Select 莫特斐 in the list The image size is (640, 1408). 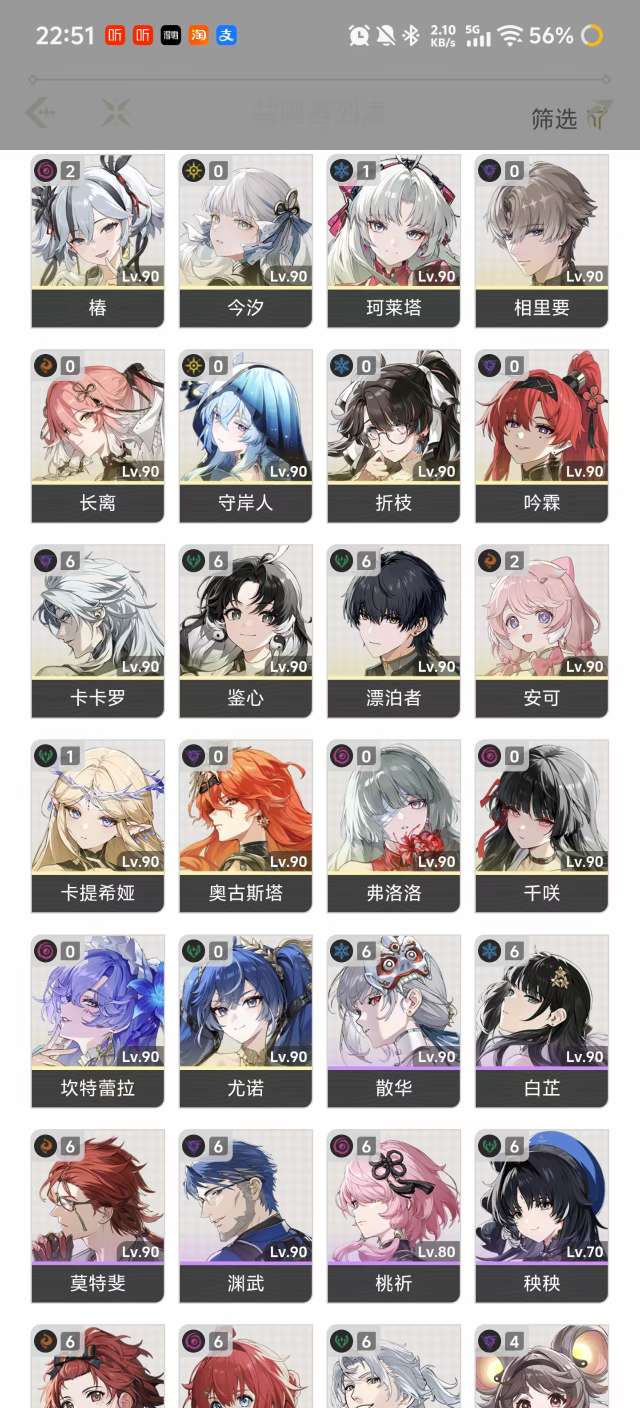pos(97,1216)
